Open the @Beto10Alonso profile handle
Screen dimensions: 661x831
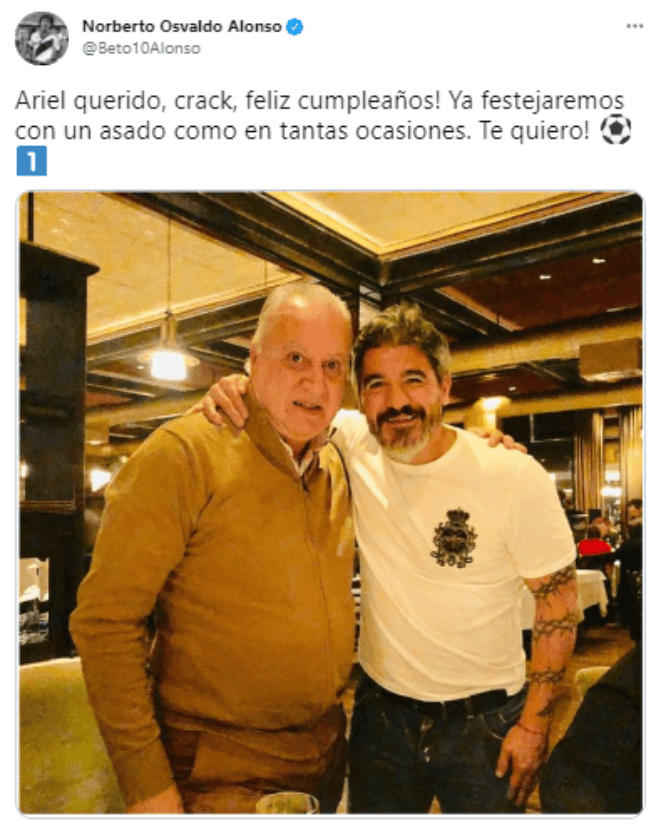[141, 48]
